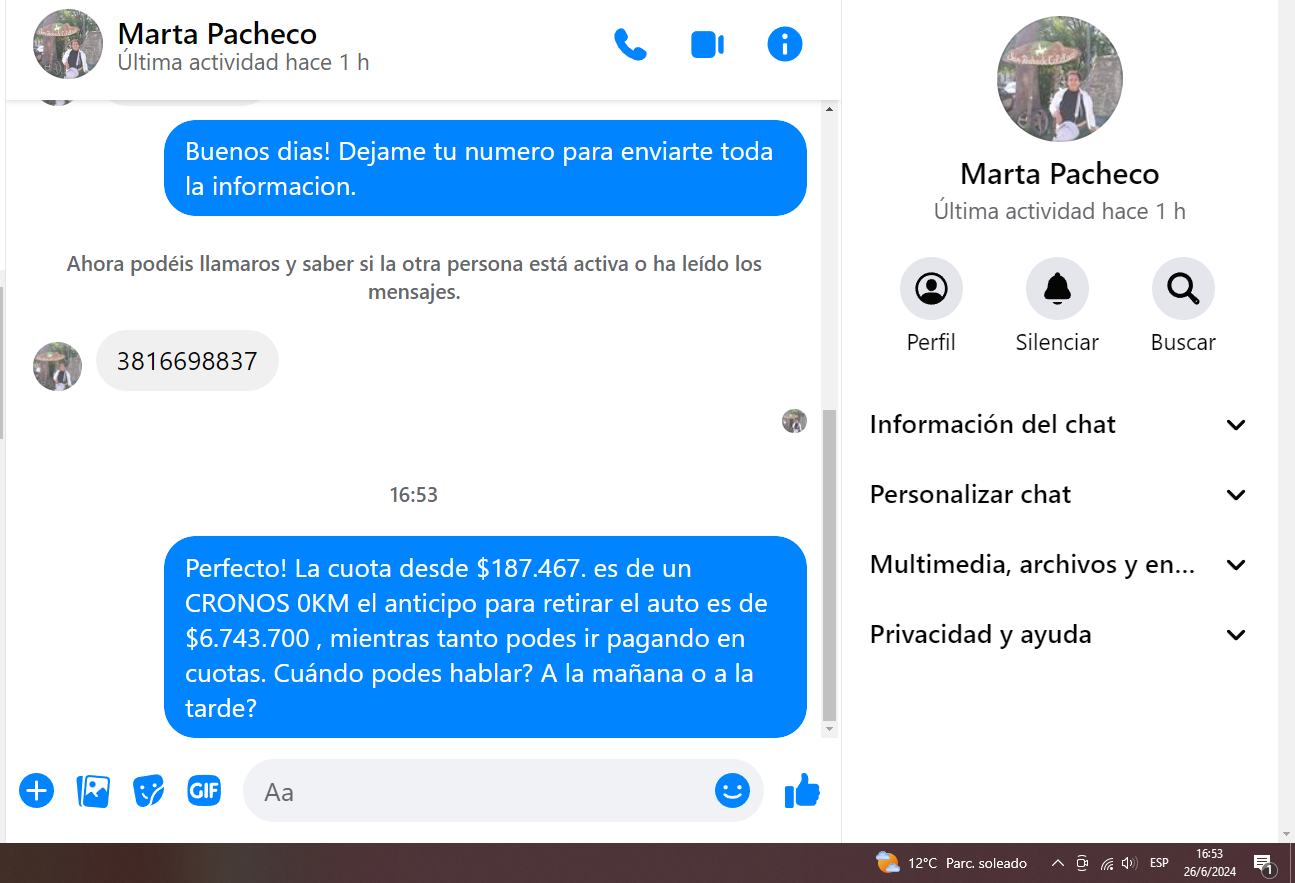Expand Personalizar chat section
Image resolution: width=1295 pixels, height=883 pixels.
click(1059, 495)
